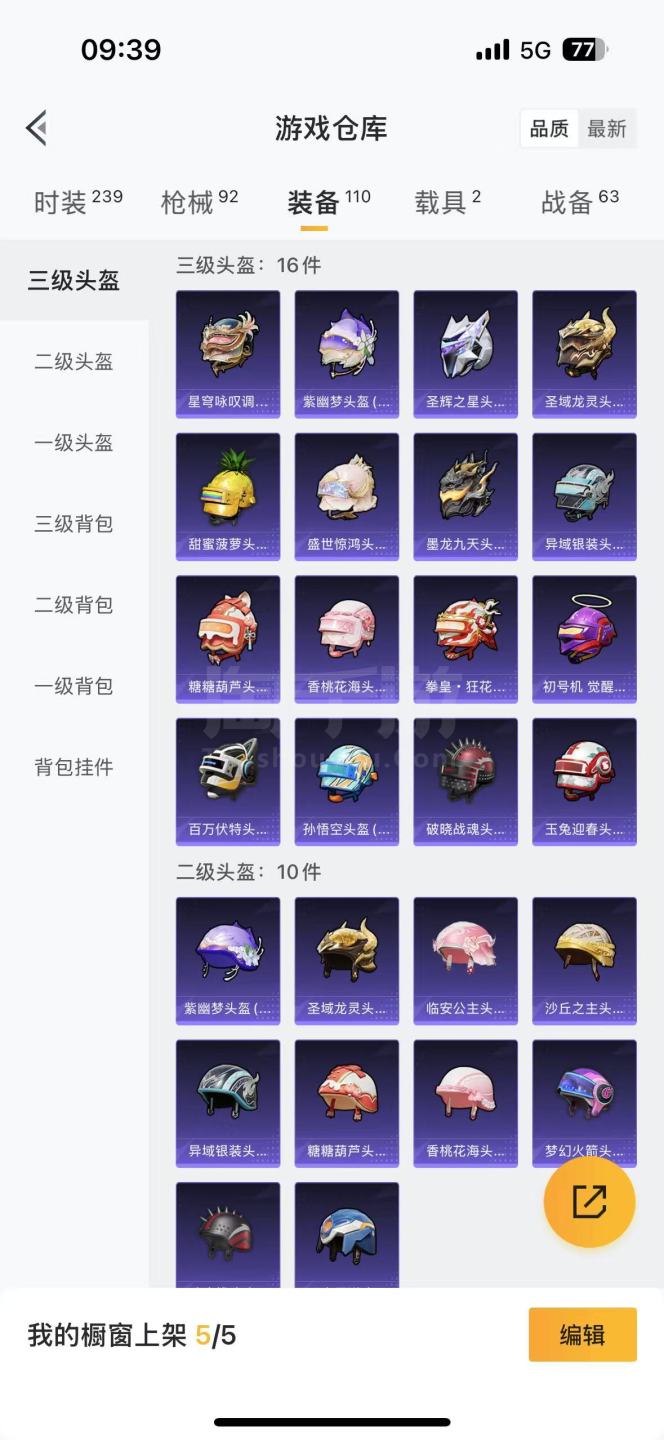
Task: Open the 梦幻火箭 helmet item
Action: tap(584, 1104)
